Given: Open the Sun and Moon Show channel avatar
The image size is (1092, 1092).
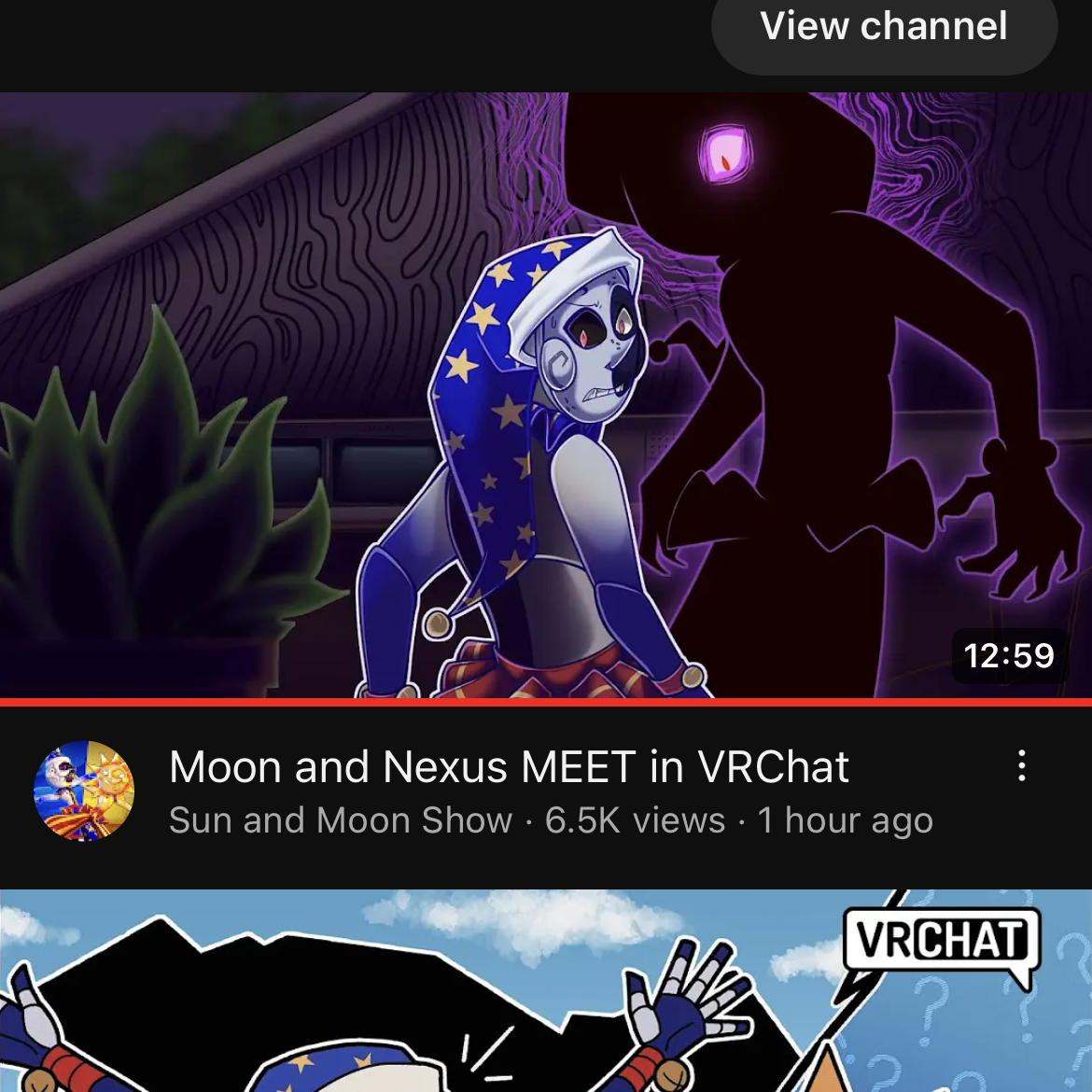Looking at the screenshot, I should [x=84, y=791].
